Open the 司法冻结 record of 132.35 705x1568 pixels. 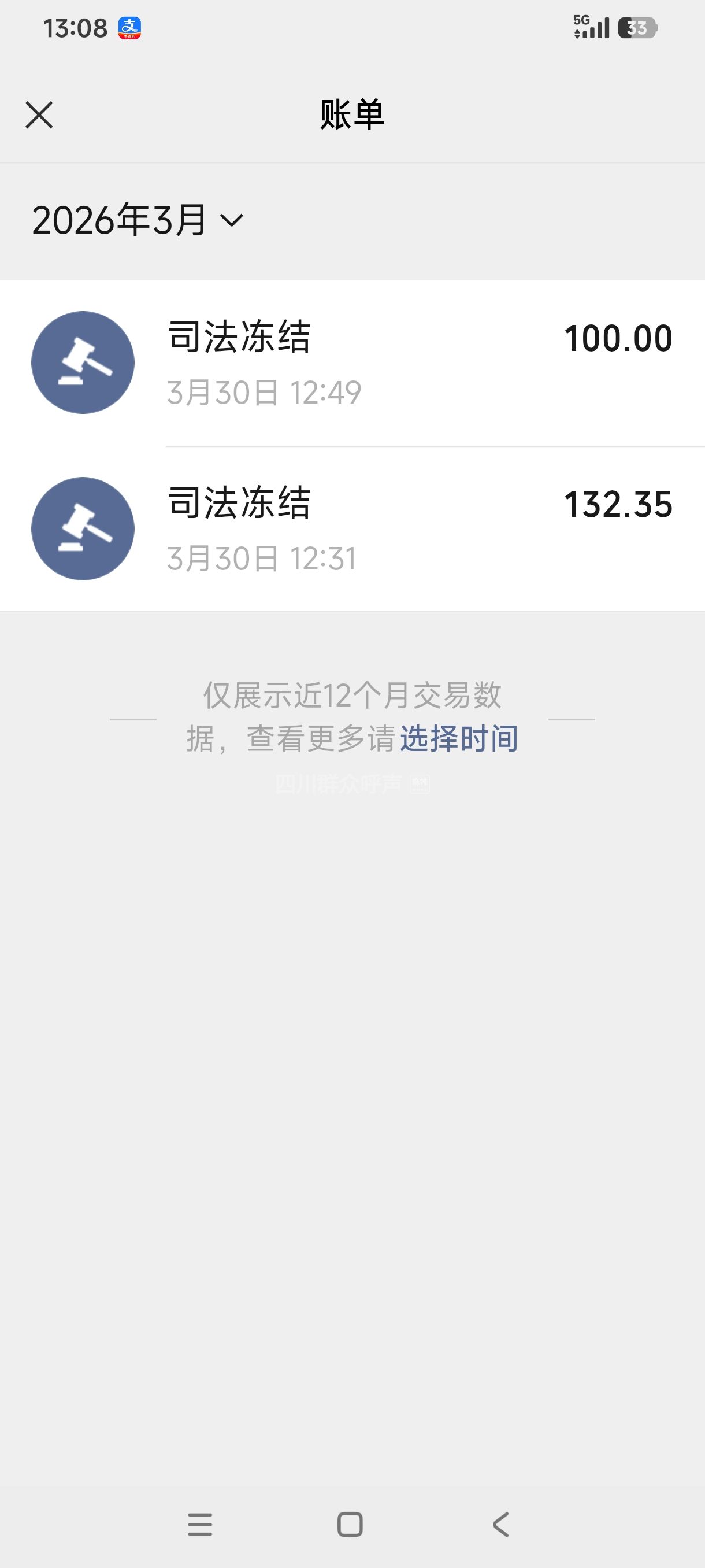tap(352, 529)
